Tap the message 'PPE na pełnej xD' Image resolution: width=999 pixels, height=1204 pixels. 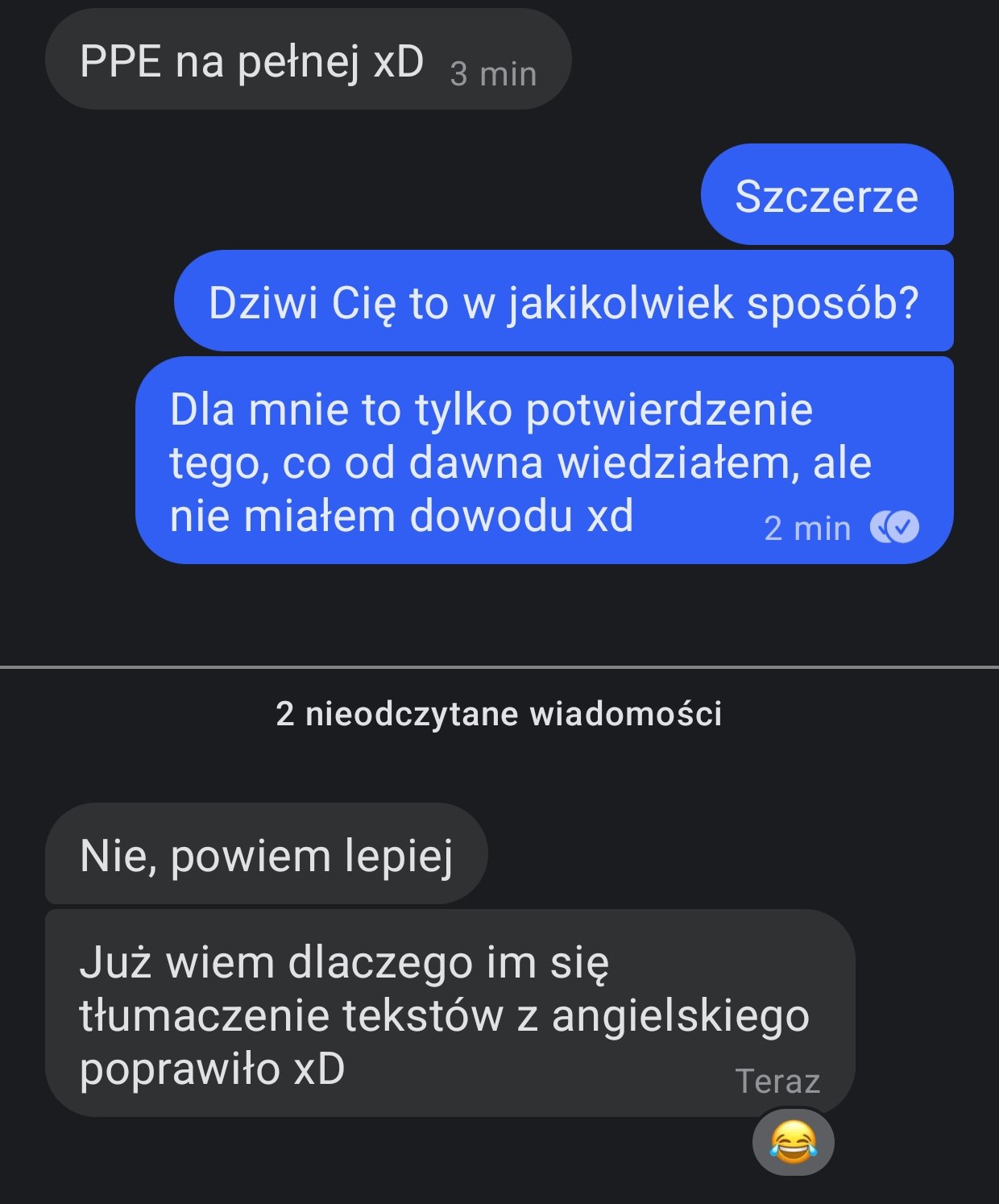coord(306,60)
